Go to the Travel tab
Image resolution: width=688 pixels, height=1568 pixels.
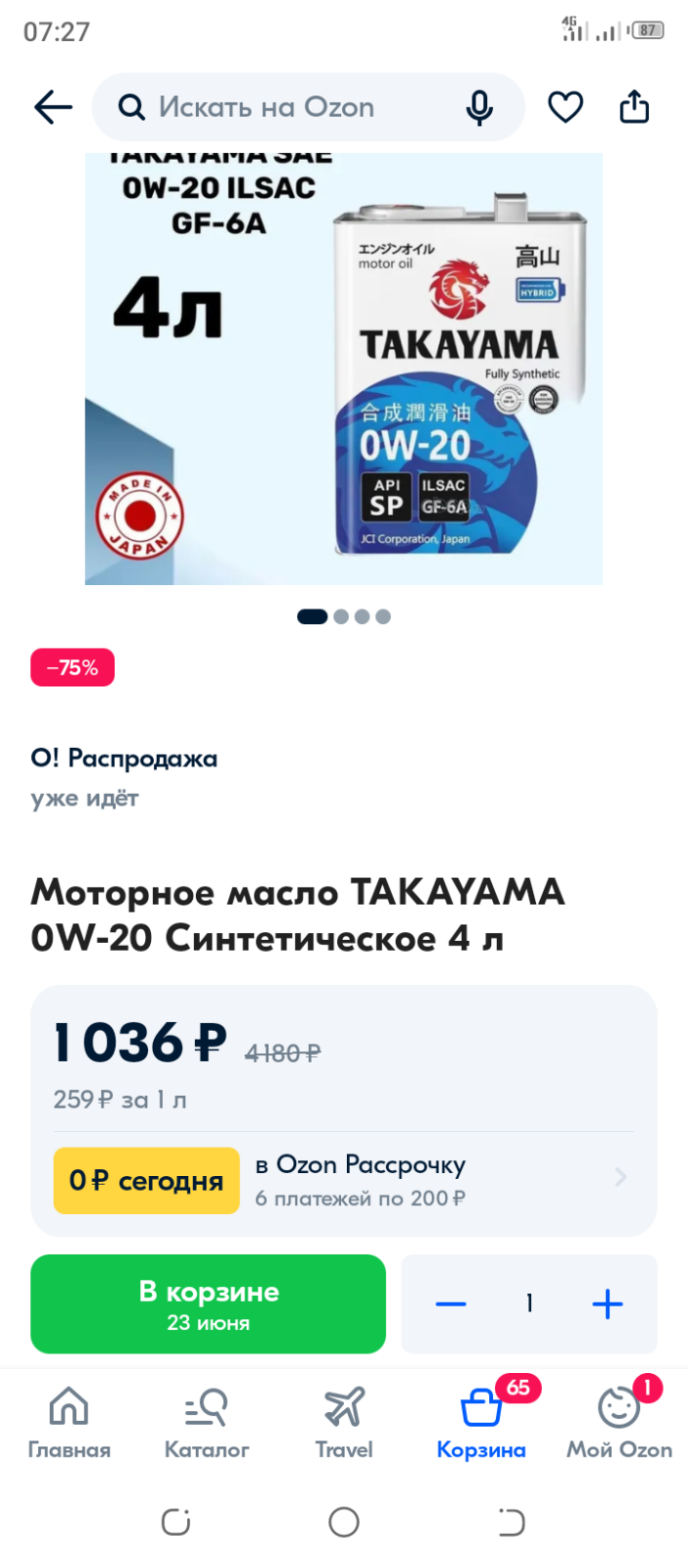click(344, 1424)
